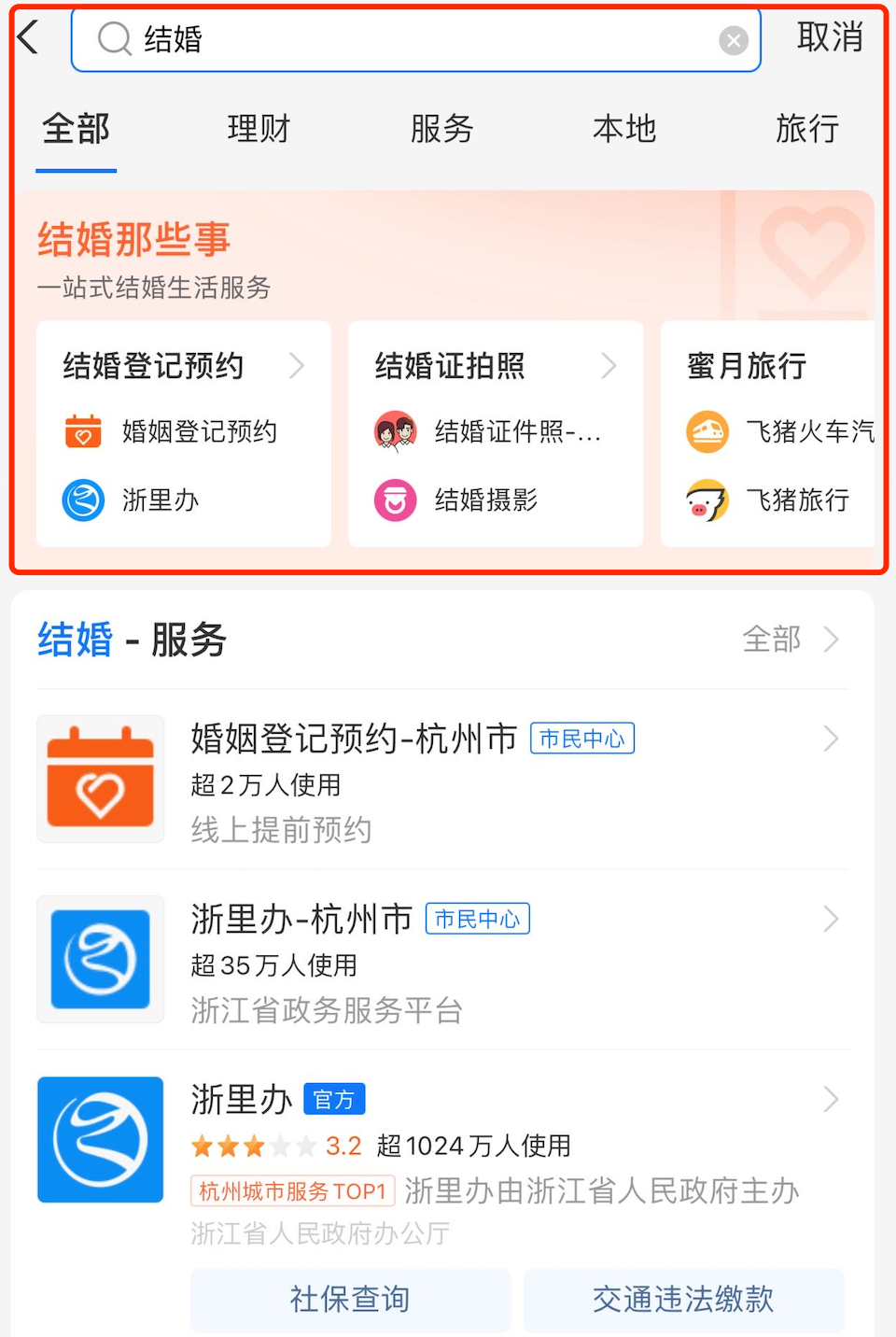Cancel the search with 取消

tap(829, 37)
